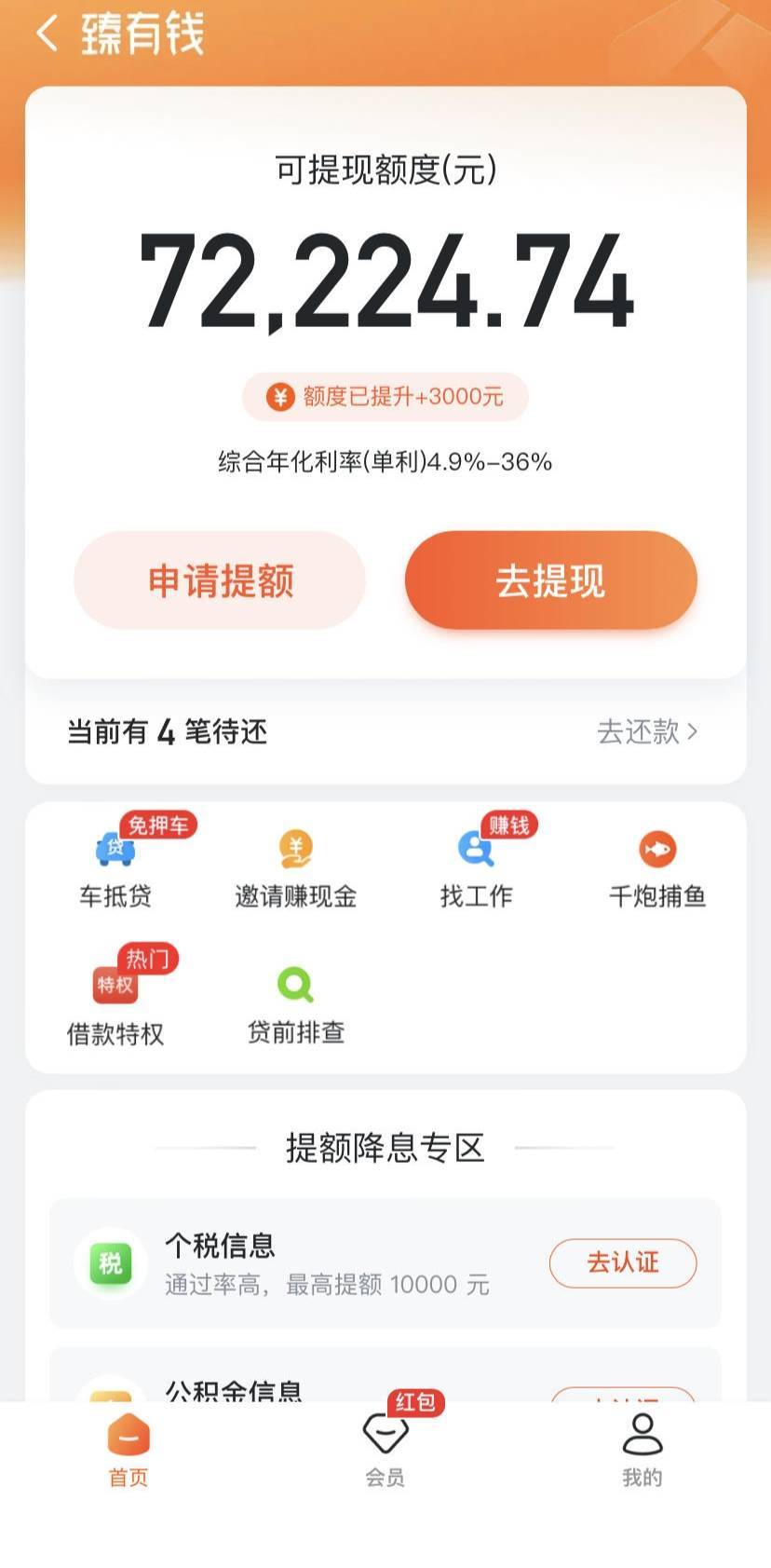Tap 去提现 to withdraw cash
The image size is (771, 1568).
click(550, 580)
